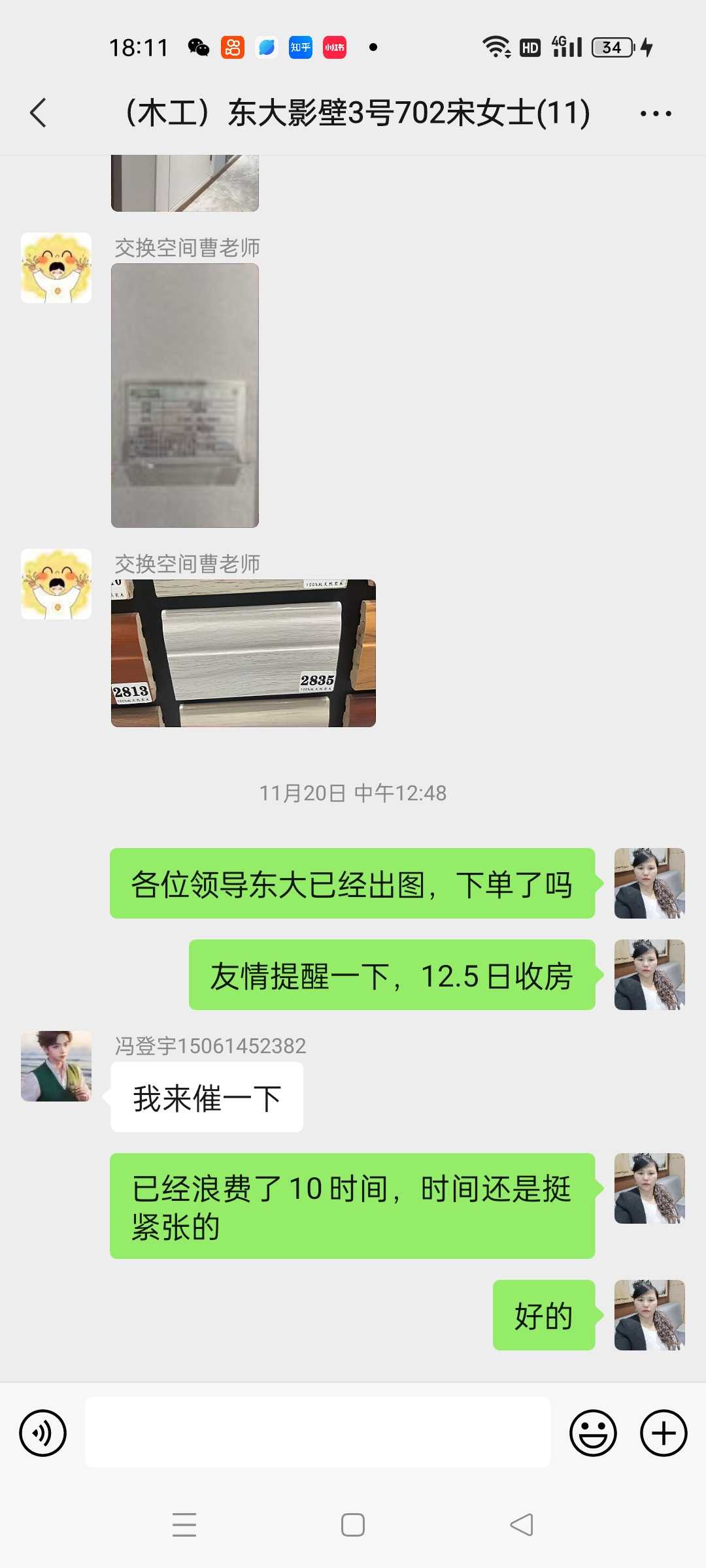Open the partially visible photo at the top
Image resolution: width=706 pixels, height=1568 pixels.
[x=185, y=183]
